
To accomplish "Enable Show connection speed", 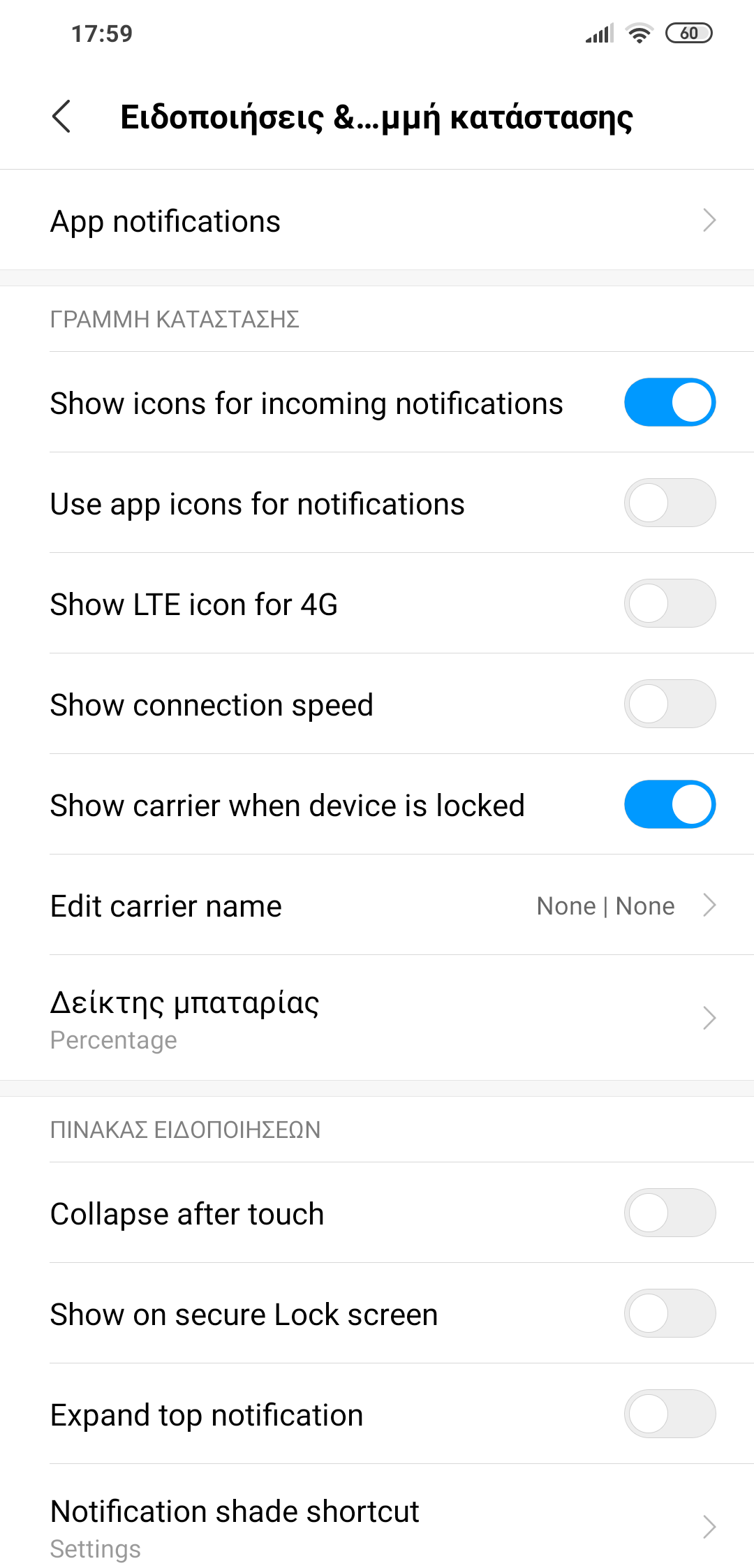I will (x=669, y=704).
